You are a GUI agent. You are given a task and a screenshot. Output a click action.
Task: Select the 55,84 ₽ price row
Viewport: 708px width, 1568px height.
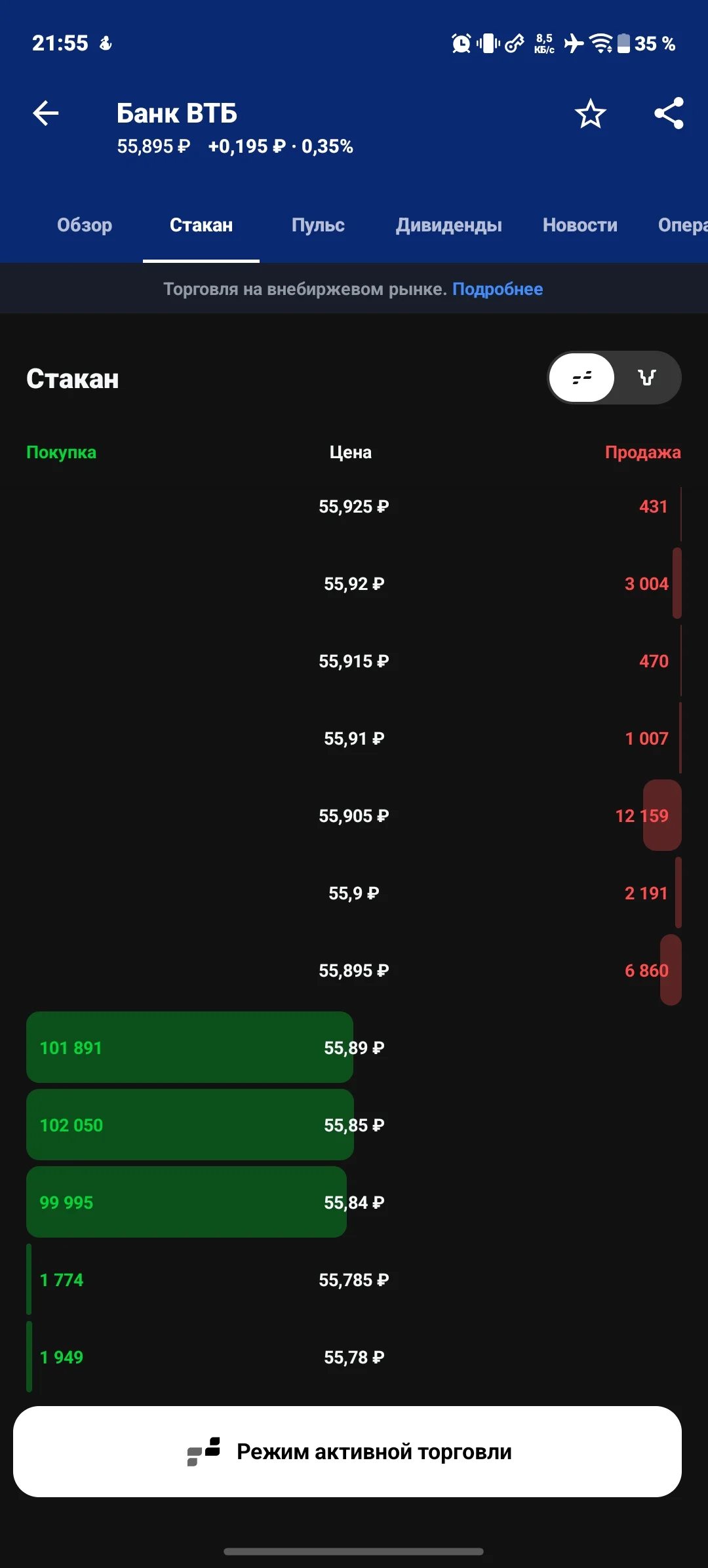point(354,1202)
